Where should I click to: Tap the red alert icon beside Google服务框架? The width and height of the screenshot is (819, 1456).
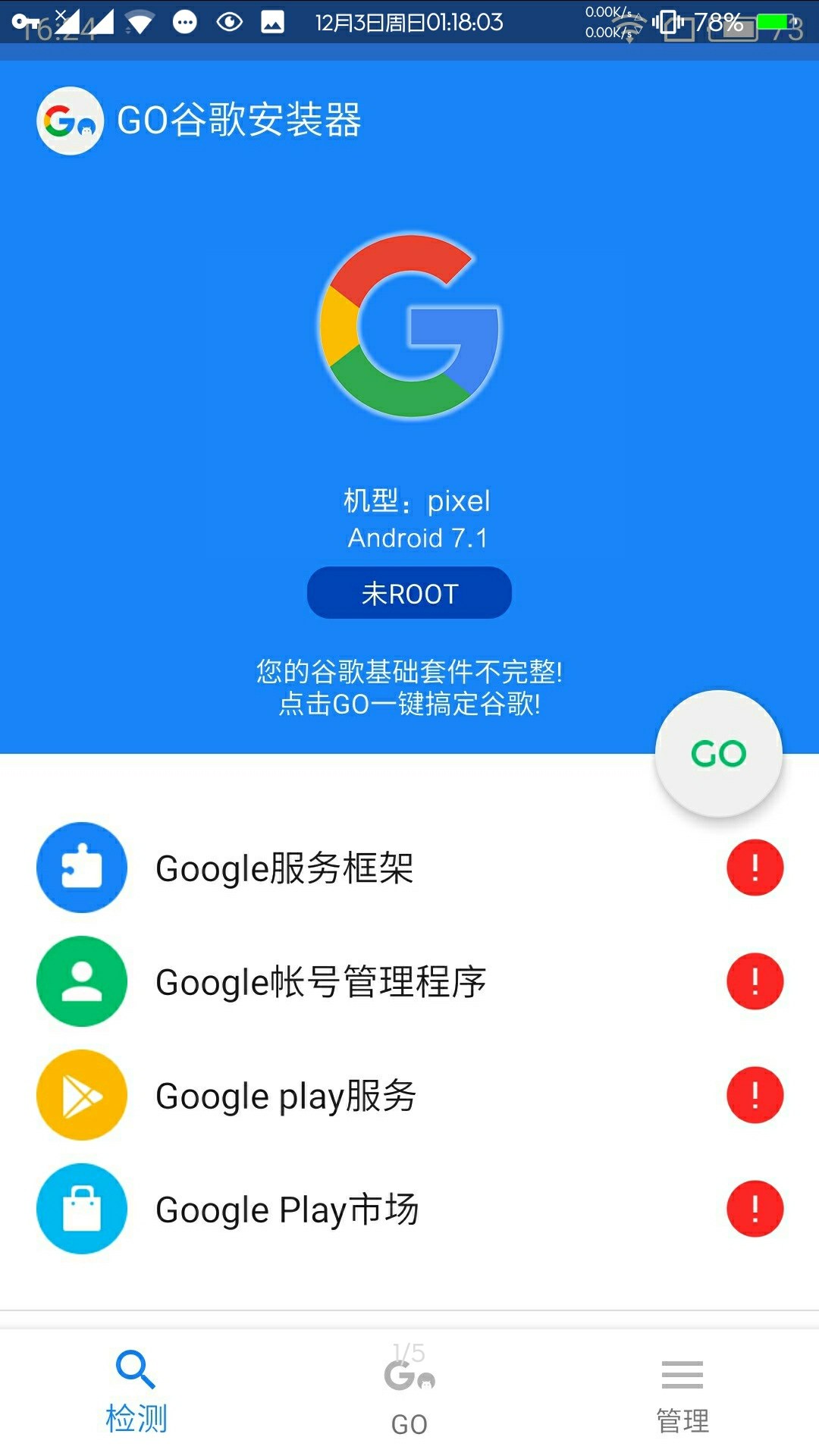point(755,868)
